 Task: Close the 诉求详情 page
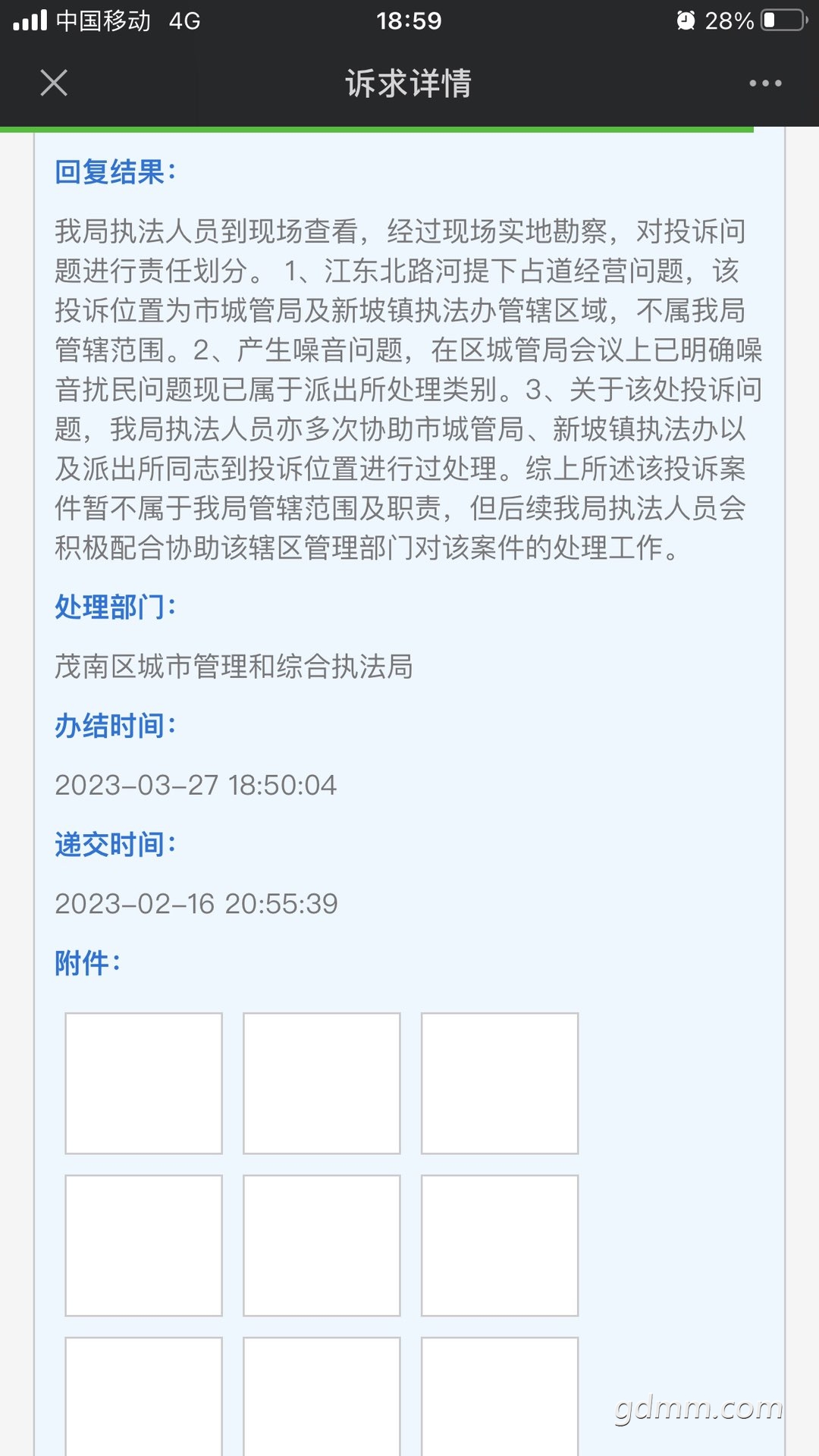[x=54, y=83]
